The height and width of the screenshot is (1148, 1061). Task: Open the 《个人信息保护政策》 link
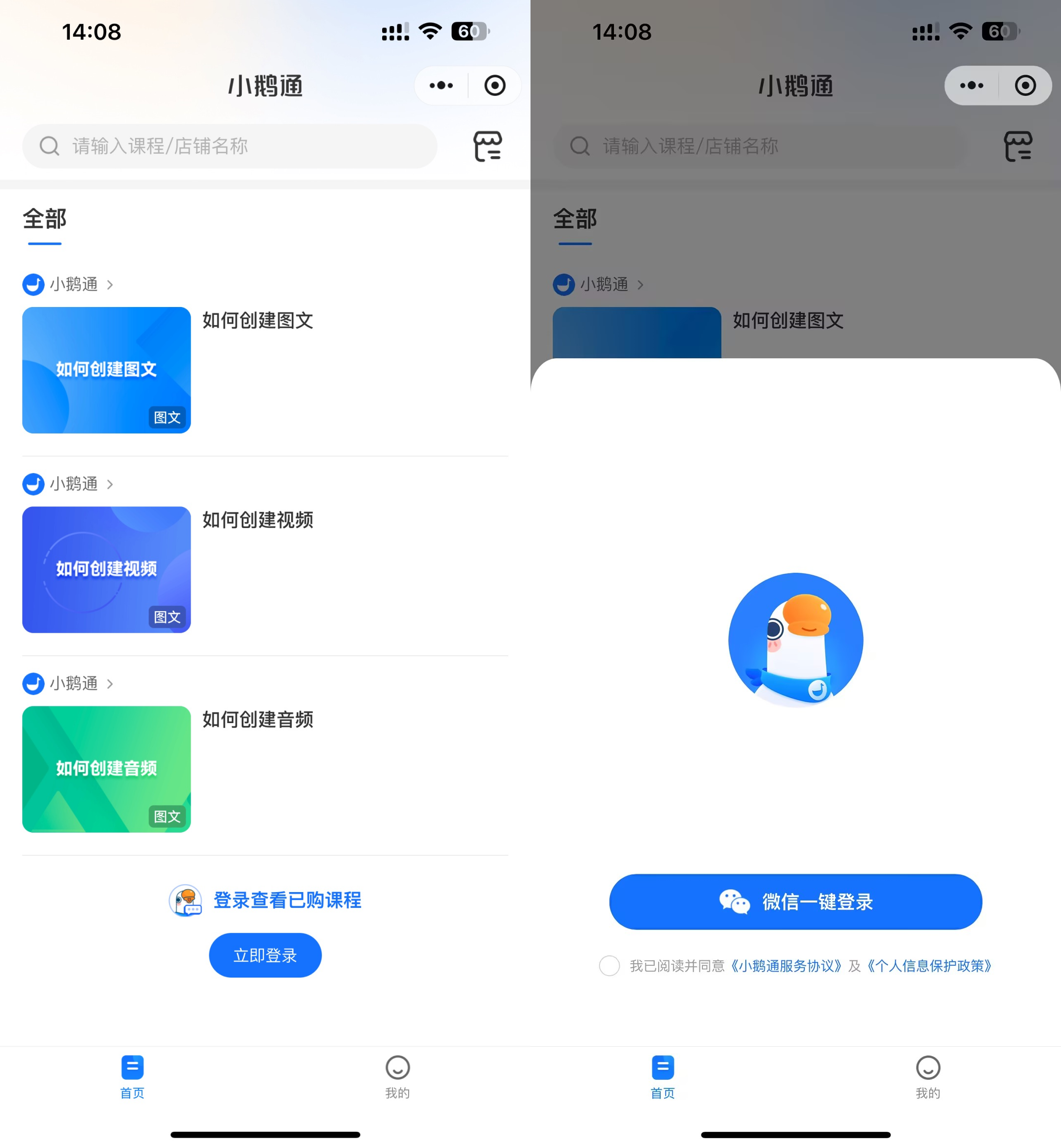click(929, 966)
